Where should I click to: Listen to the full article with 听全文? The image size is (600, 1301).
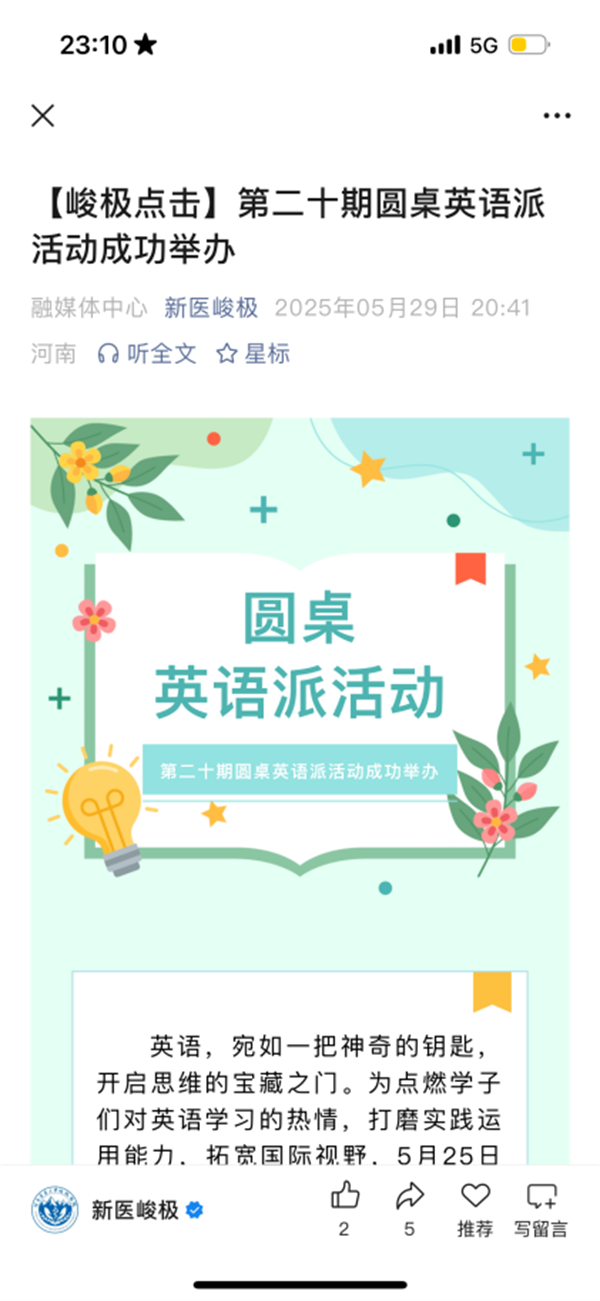[147, 353]
